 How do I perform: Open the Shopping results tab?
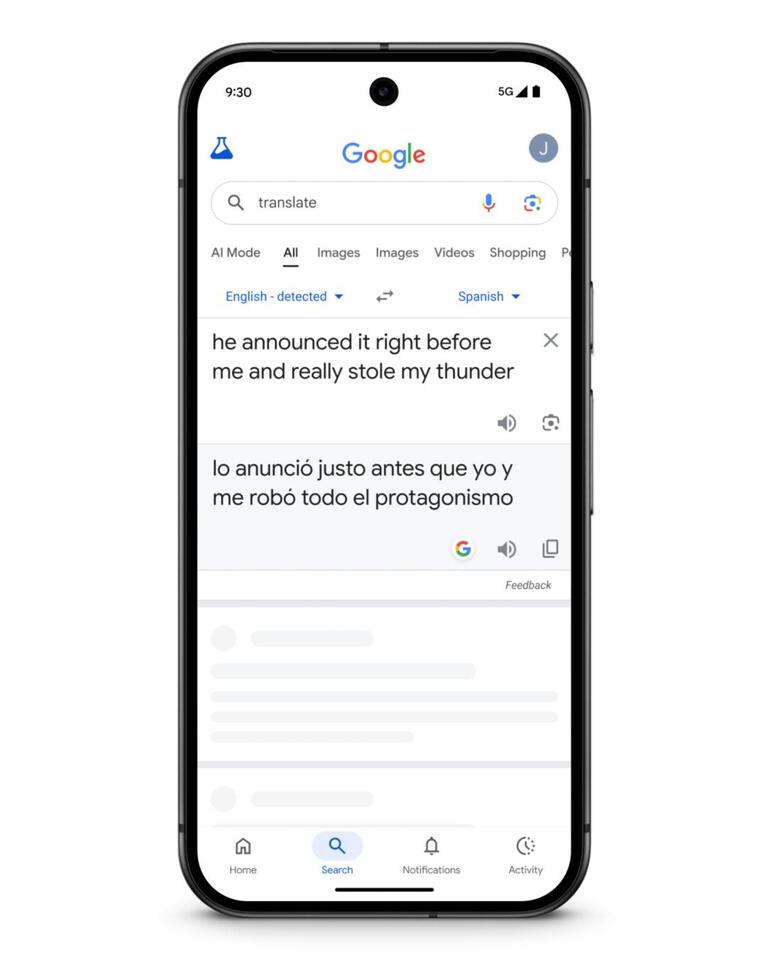pyautogui.click(x=517, y=253)
